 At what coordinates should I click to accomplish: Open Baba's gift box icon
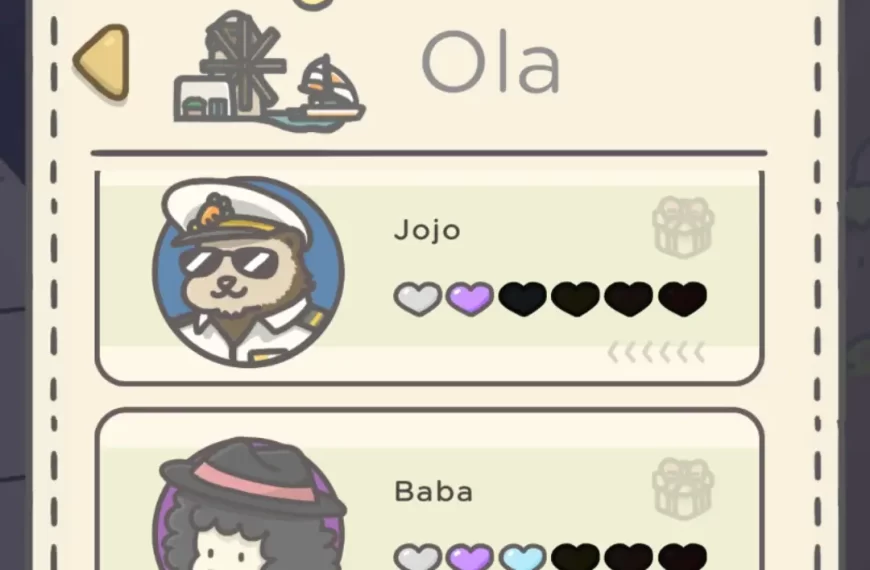tap(683, 488)
